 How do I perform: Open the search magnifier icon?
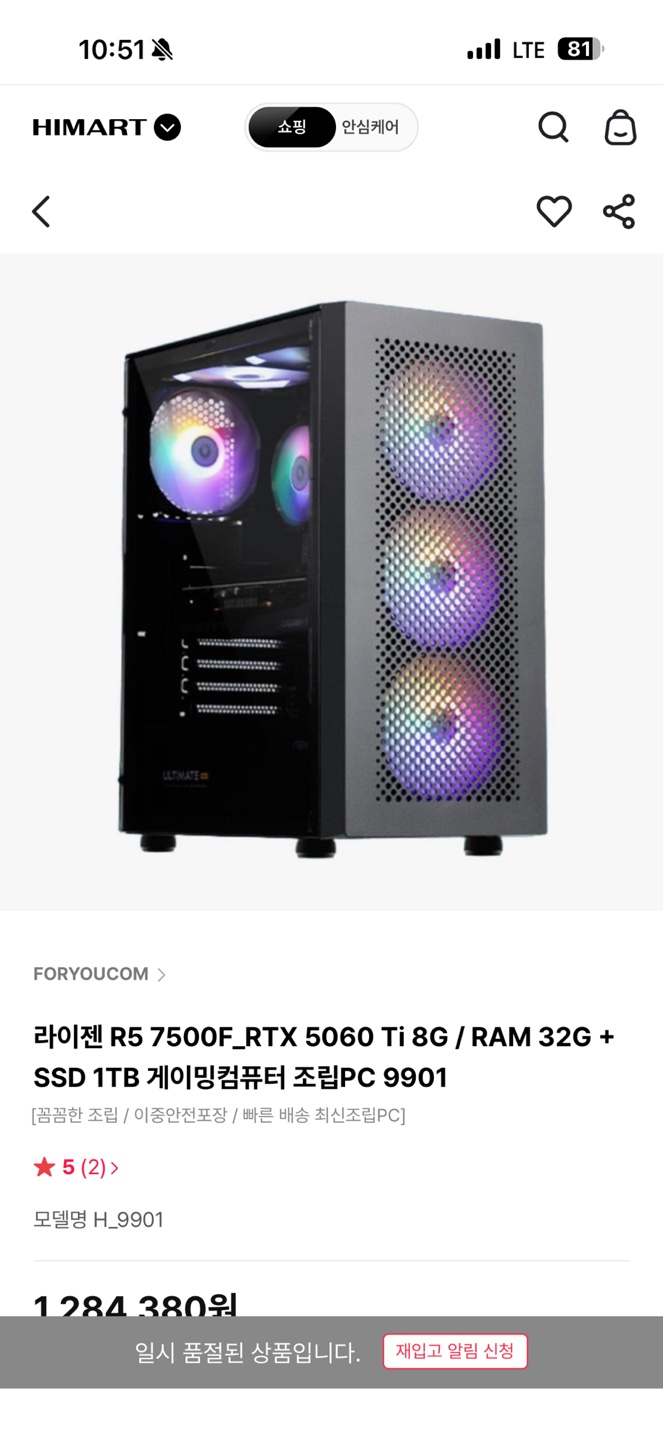tap(553, 127)
